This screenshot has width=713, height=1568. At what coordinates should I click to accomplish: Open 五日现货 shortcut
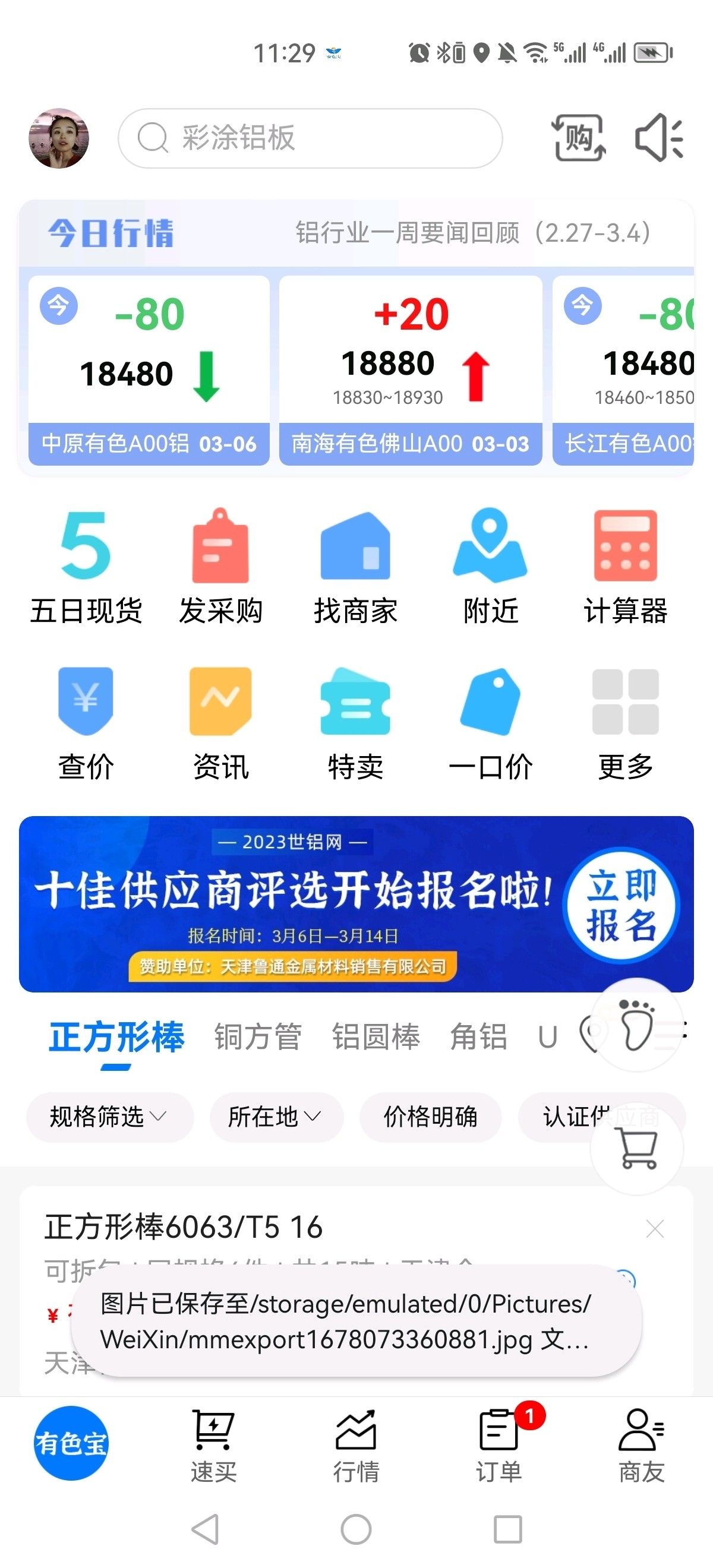coord(86,567)
